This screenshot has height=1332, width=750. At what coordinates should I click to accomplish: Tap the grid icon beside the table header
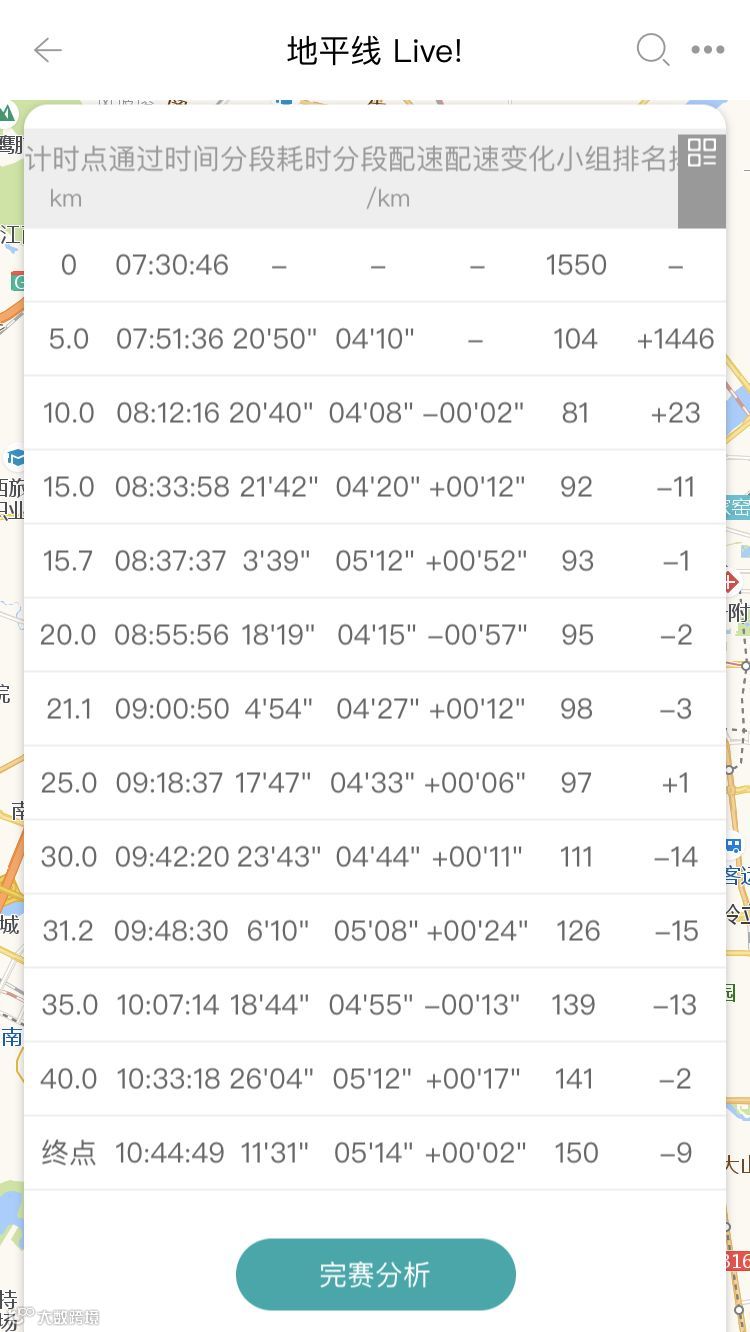pos(702,154)
